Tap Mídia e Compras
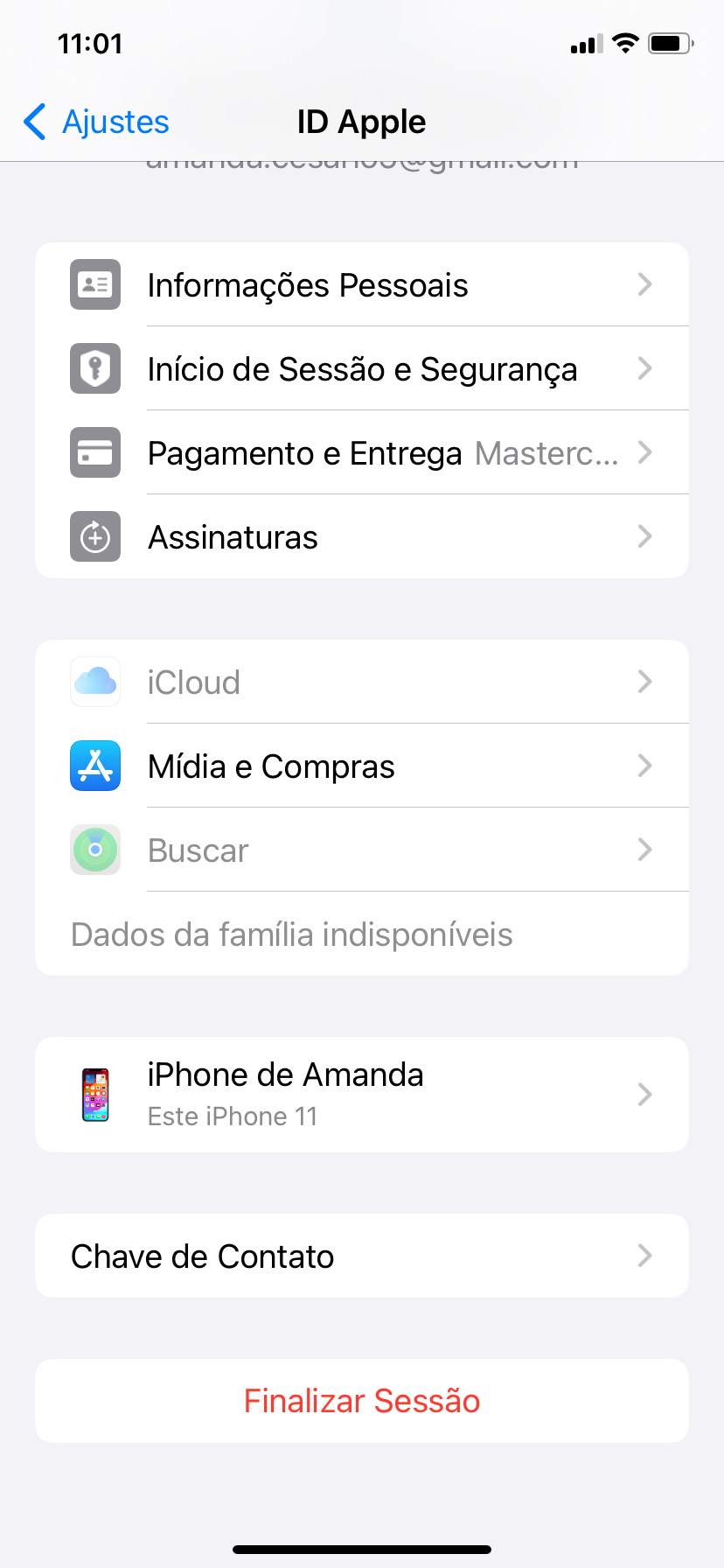Screen dimensions: 724x1568 coord(361,766)
